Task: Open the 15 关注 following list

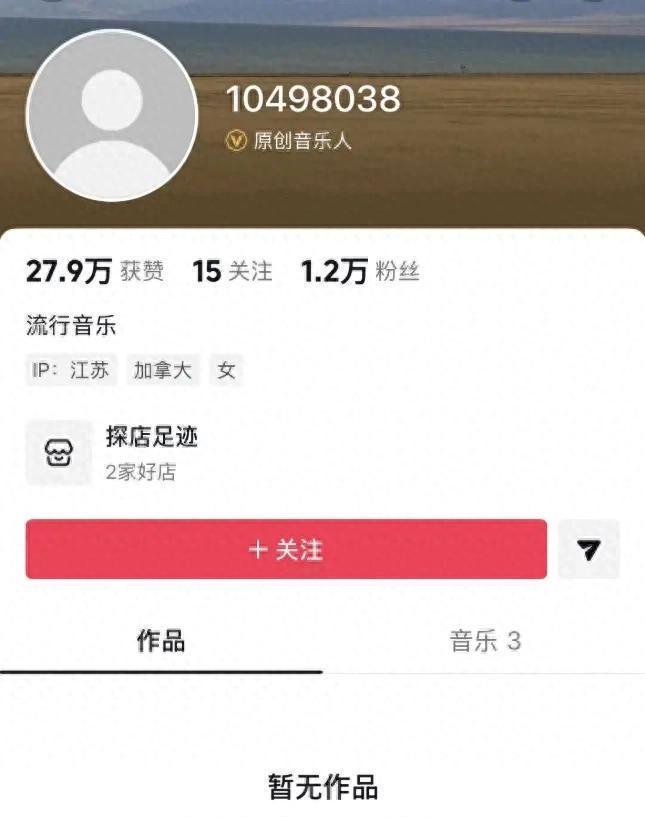Action: point(232,271)
